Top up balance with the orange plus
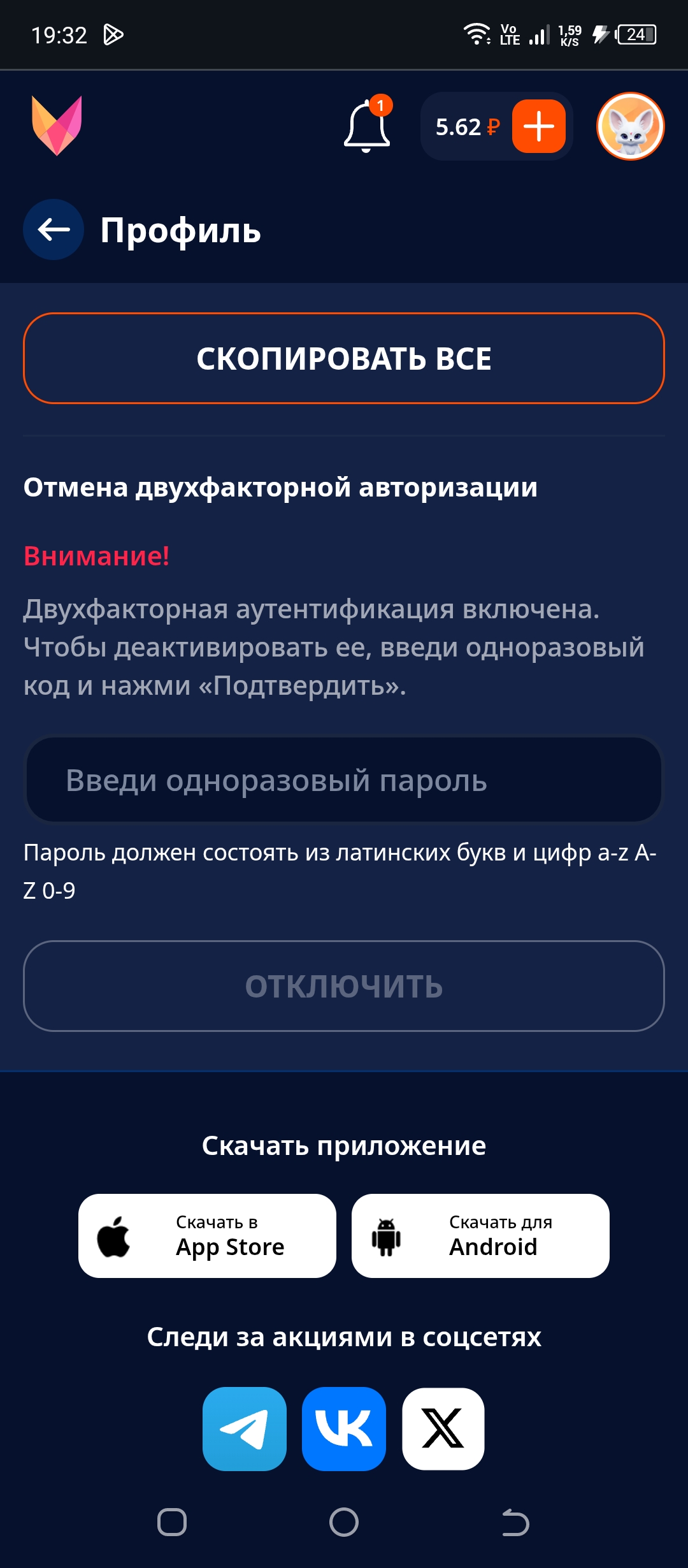 pyautogui.click(x=538, y=126)
